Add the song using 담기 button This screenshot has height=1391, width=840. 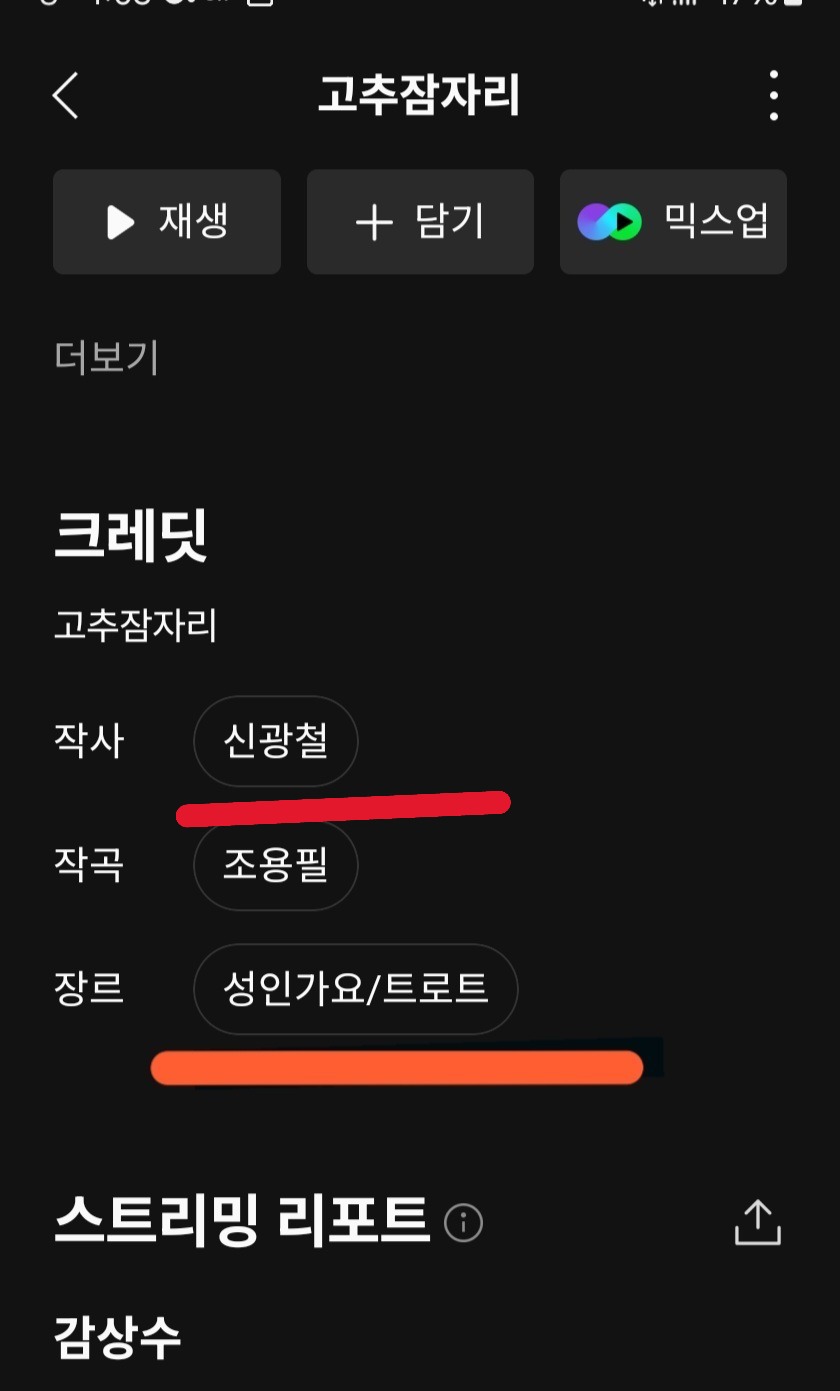click(420, 222)
